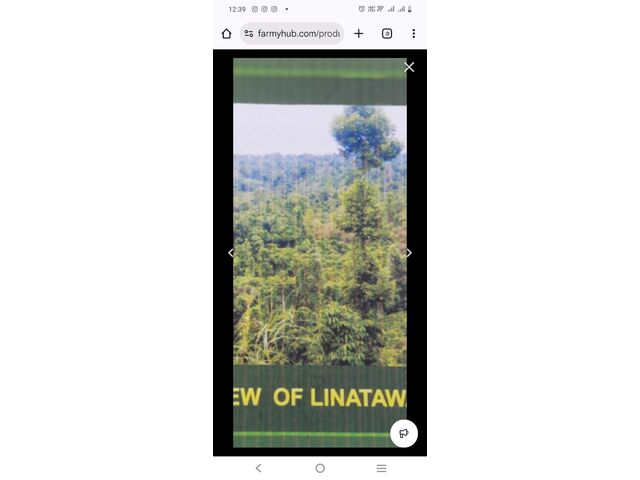Open a new browser tab
Screen dimensions: 640x480
(x=359, y=33)
